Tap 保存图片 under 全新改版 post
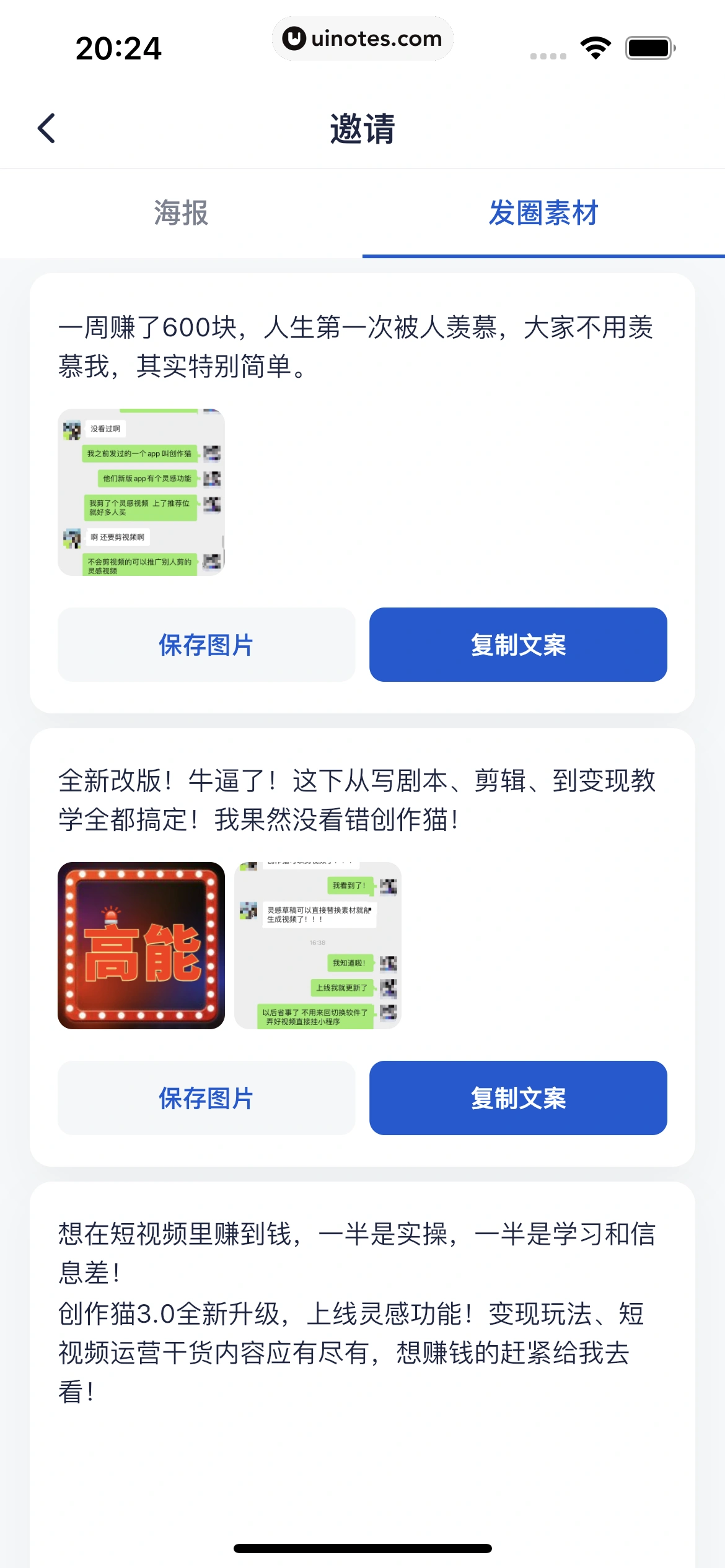Screen dimensions: 725x1568 click(206, 1098)
